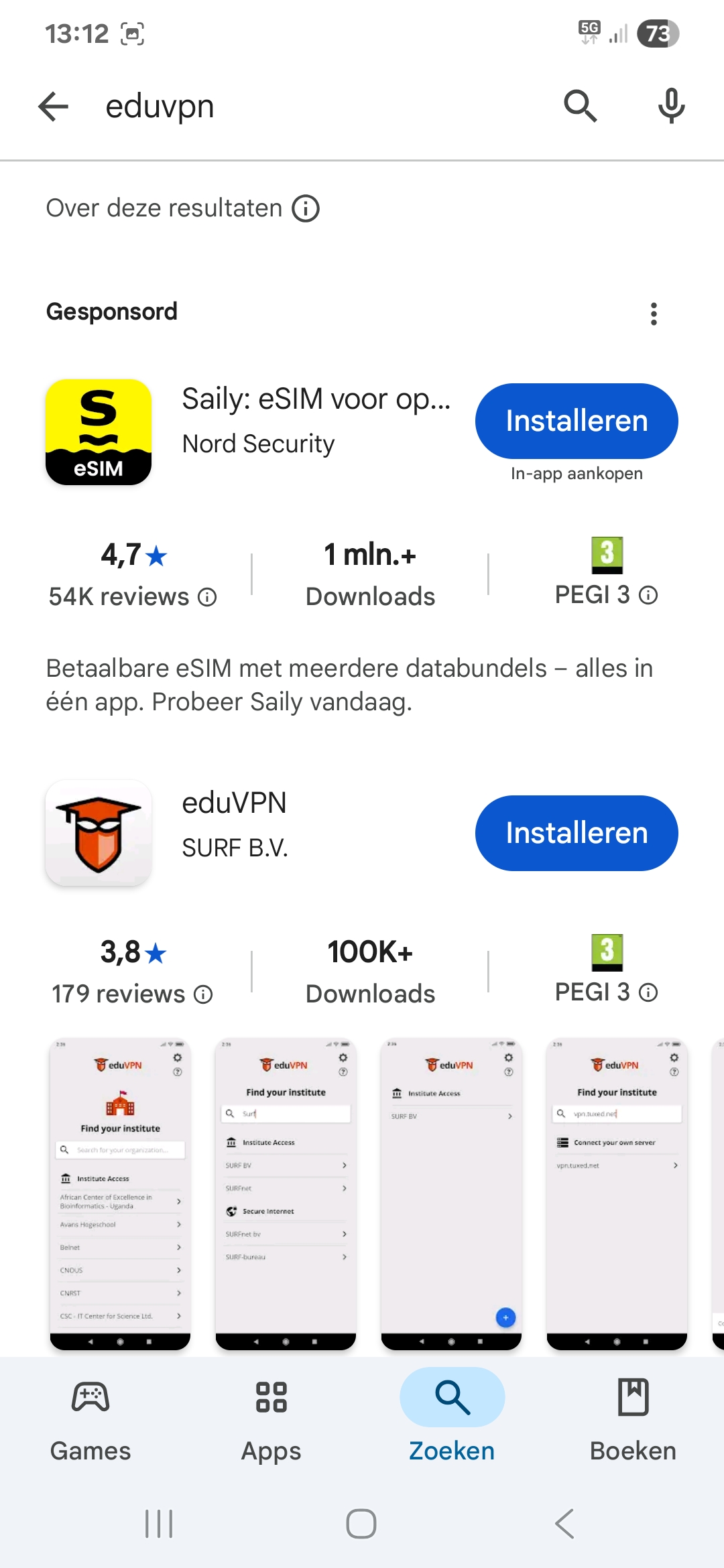Start voice search with the microphone

pos(671,107)
